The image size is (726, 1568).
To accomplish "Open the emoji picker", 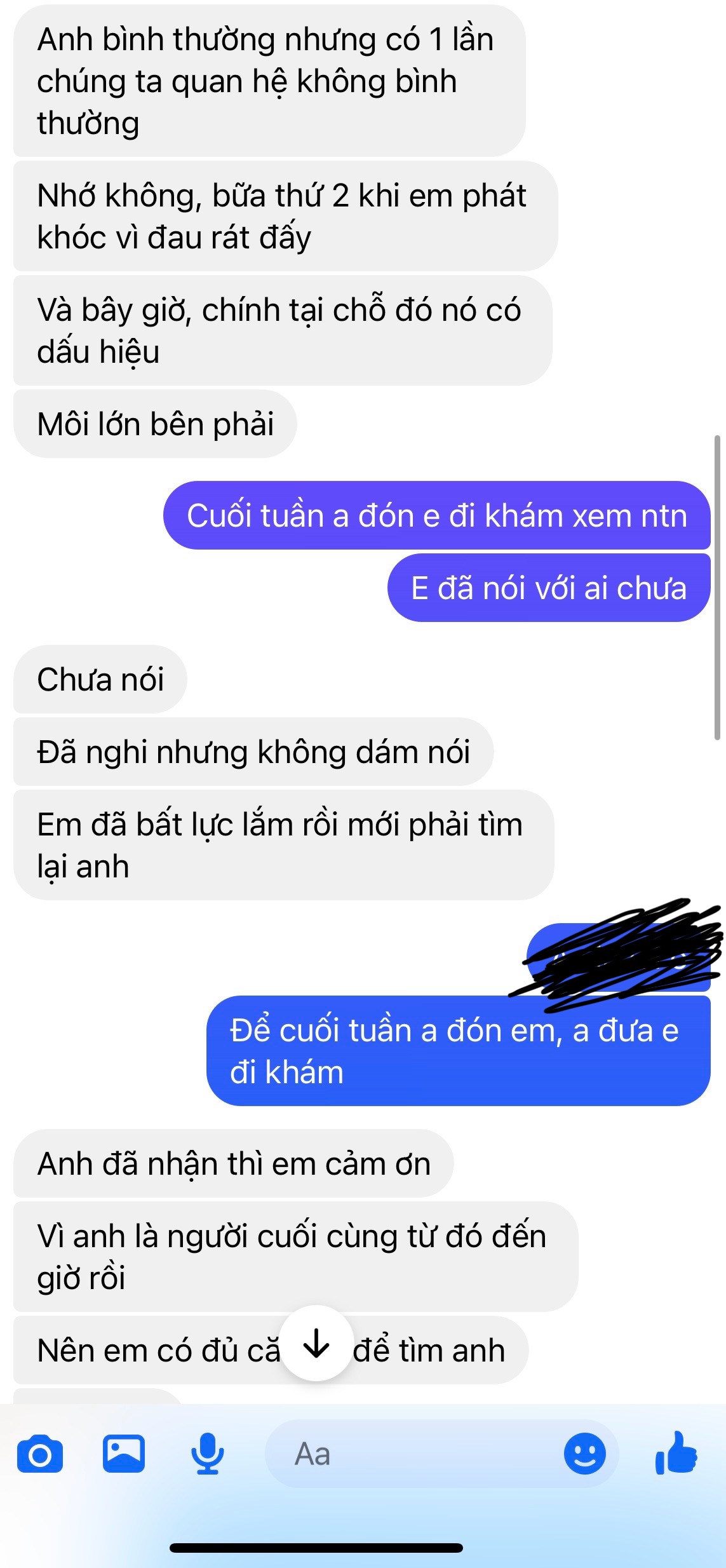I will (584, 1454).
